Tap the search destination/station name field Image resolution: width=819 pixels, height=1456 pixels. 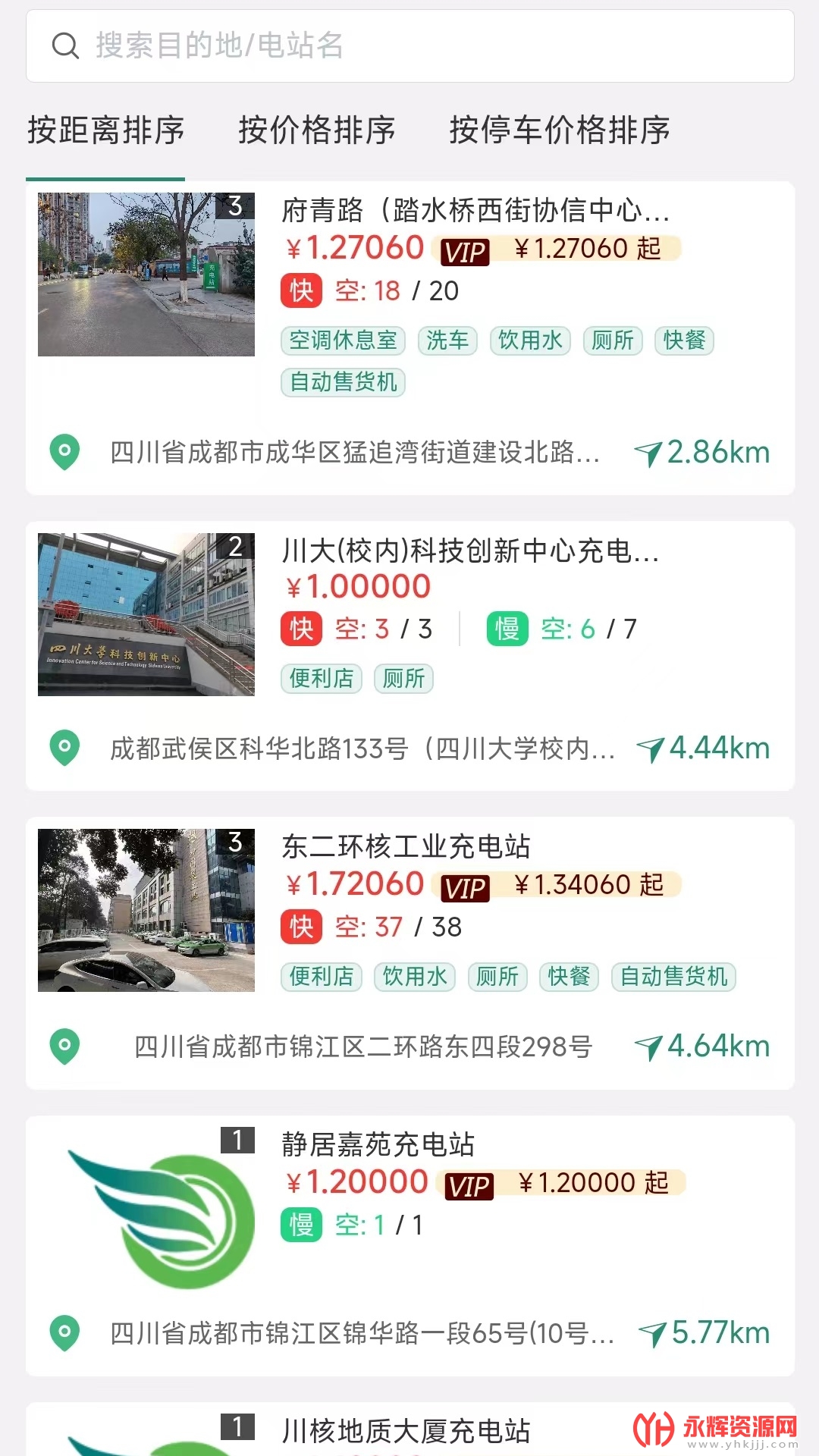pyautogui.click(x=409, y=45)
